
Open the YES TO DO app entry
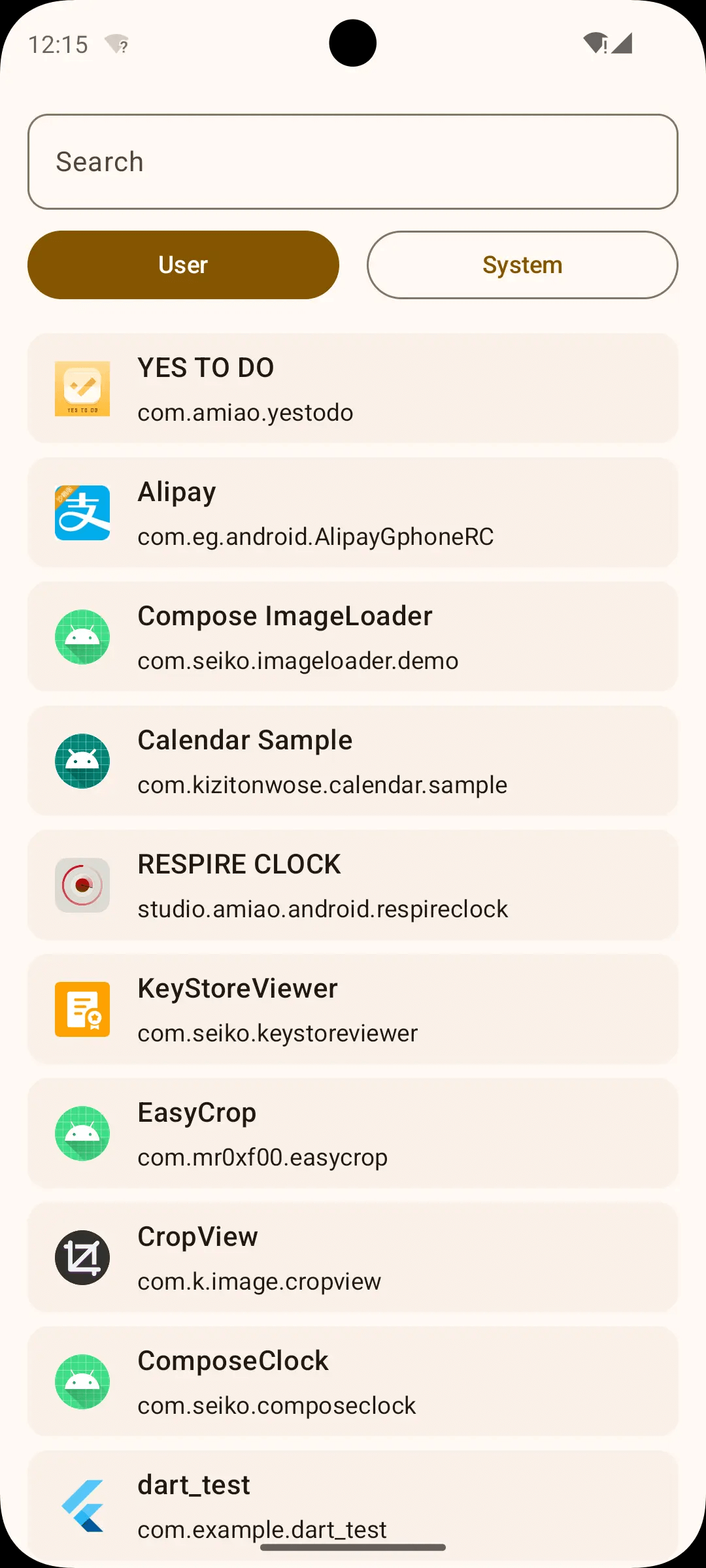pyautogui.click(x=353, y=389)
